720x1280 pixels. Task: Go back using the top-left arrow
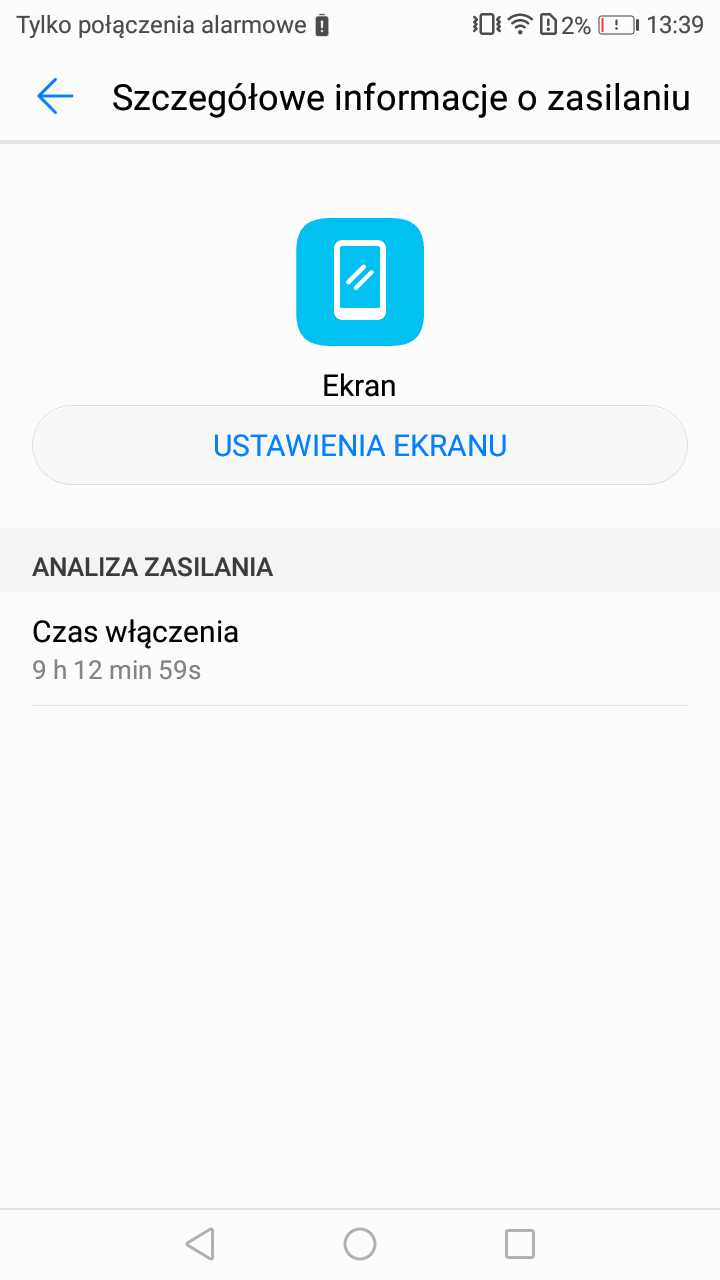click(x=55, y=96)
